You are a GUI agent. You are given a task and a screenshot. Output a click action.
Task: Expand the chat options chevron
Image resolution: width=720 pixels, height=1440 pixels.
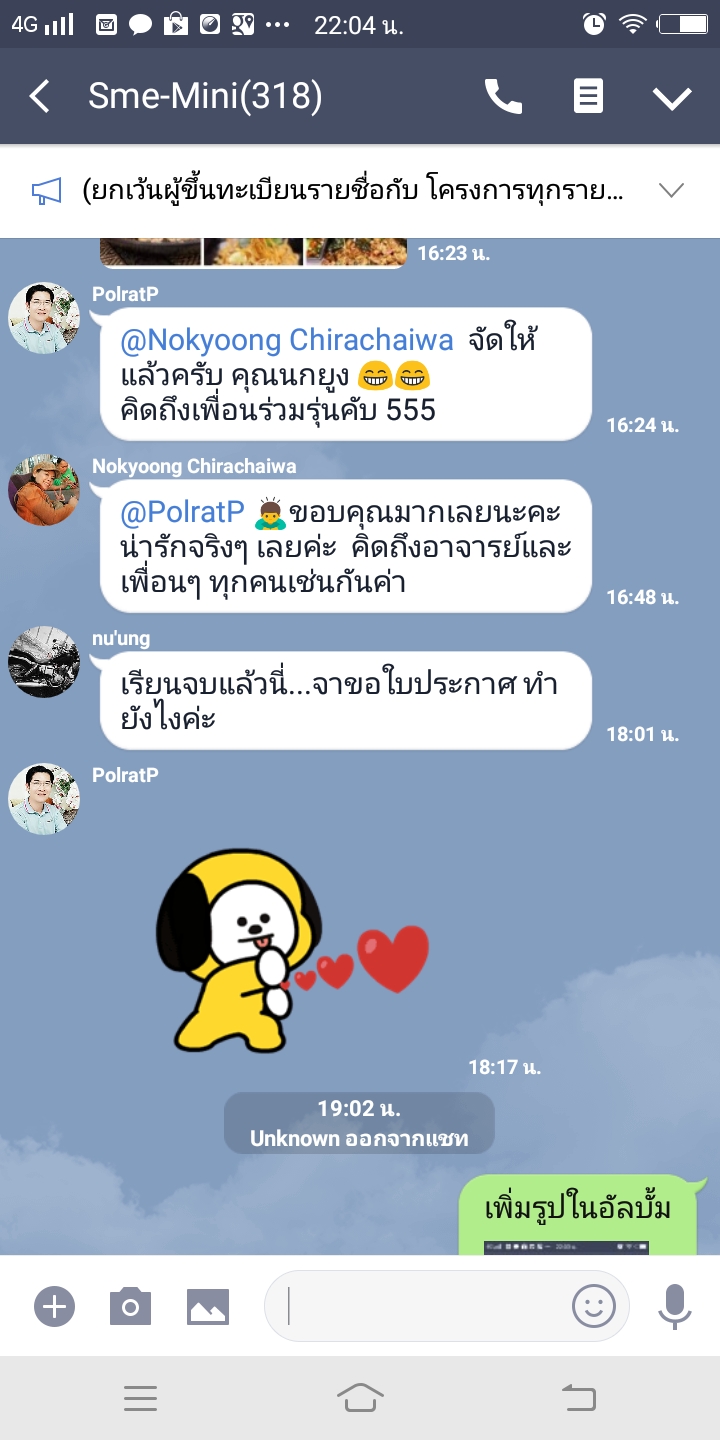coord(672,97)
